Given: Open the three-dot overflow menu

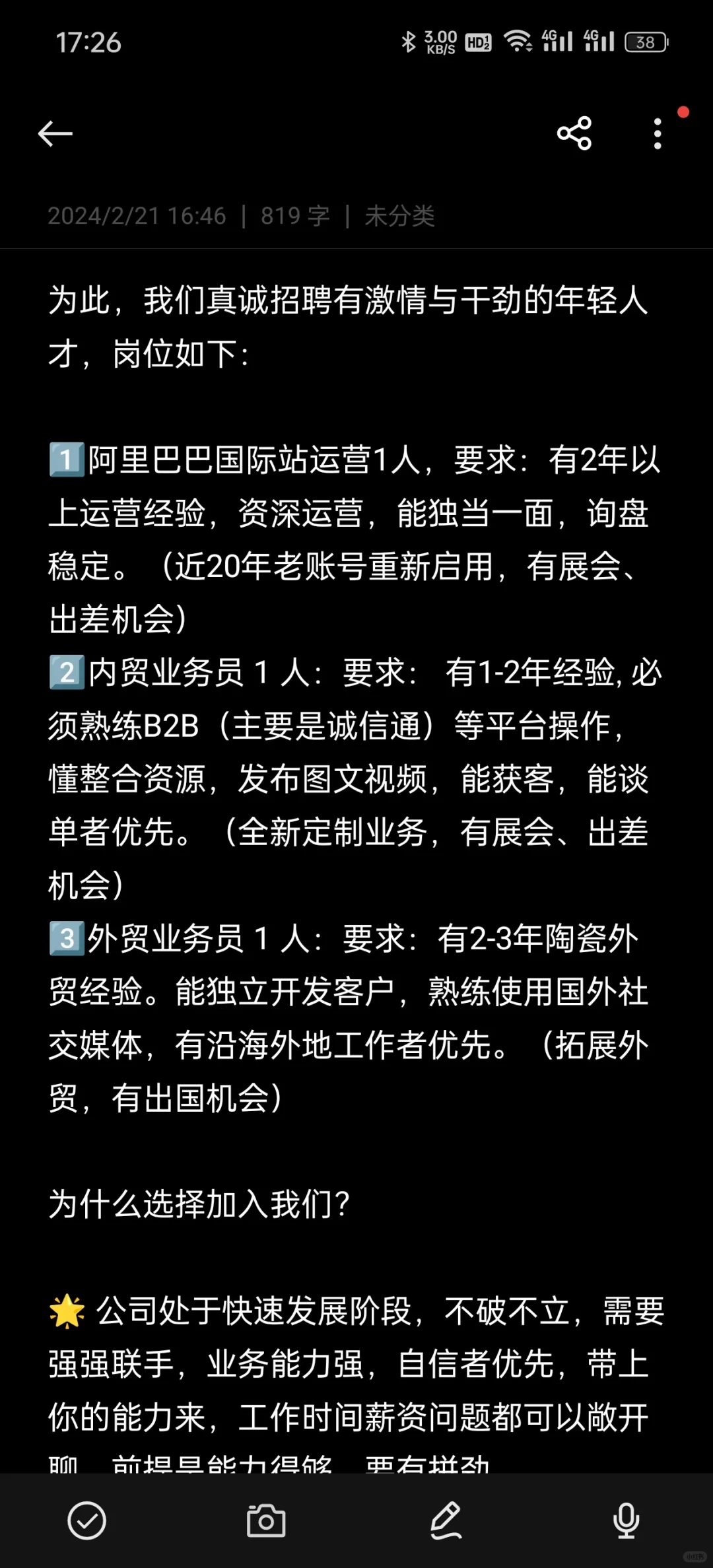Looking at the screenshot, I should tap(658, 134).
